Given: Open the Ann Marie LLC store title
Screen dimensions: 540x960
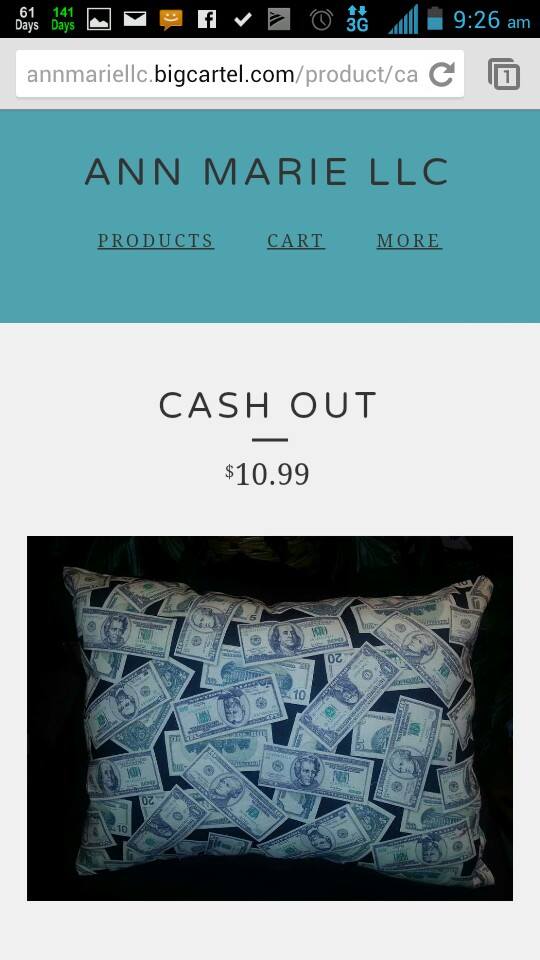Looking at the screenshot, I should pyautogui.click(x=267, y=171).
